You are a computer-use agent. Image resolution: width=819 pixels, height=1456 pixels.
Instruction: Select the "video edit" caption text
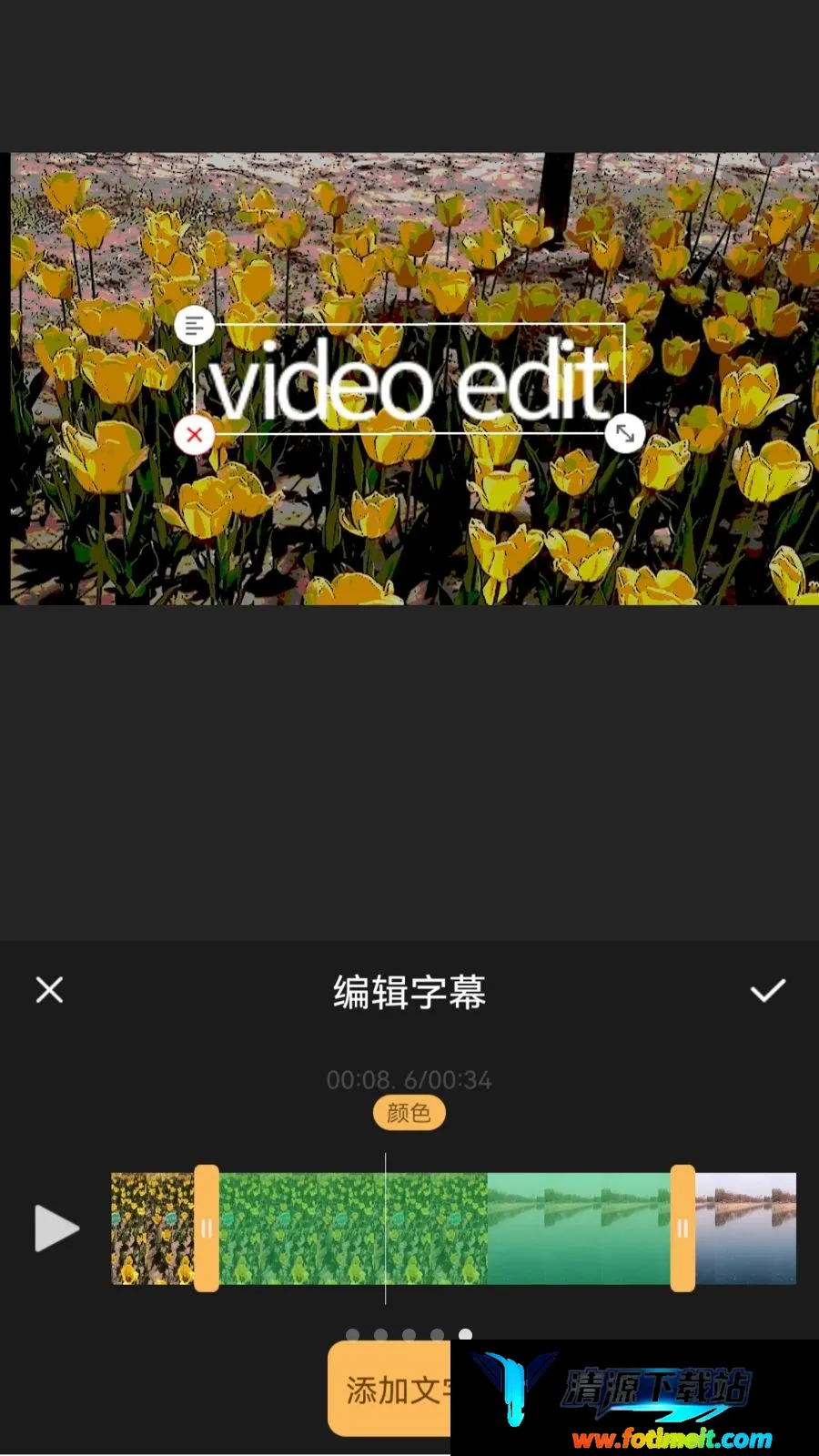coord(409,382)
